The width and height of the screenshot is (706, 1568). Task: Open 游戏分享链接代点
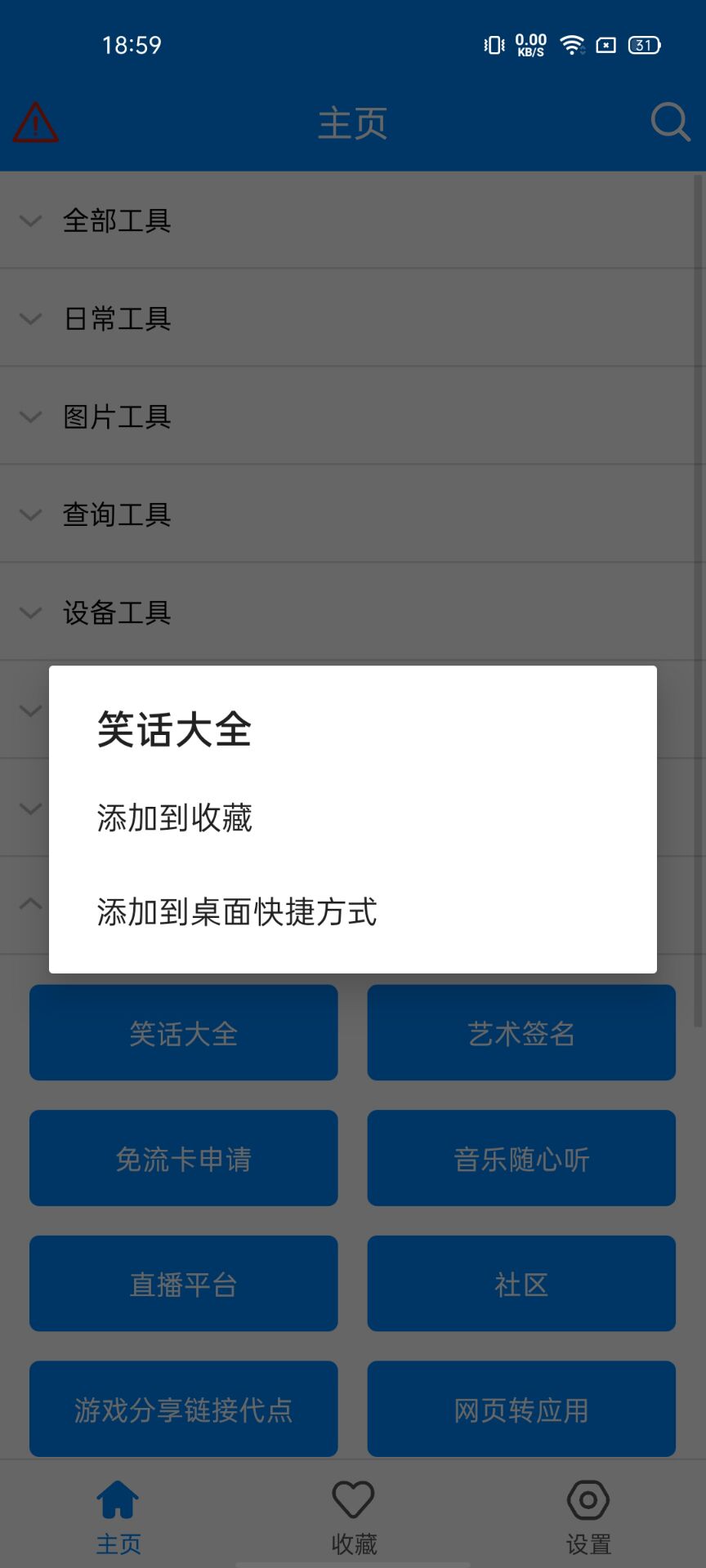(x=183, y=1409)
